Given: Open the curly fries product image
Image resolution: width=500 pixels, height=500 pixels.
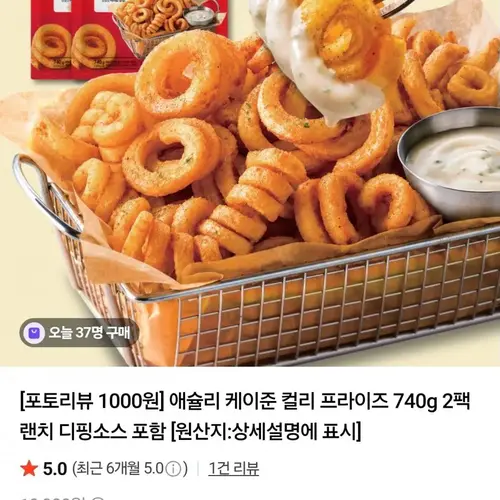Looking at the screenshot, I should click(x=250, y=183).
